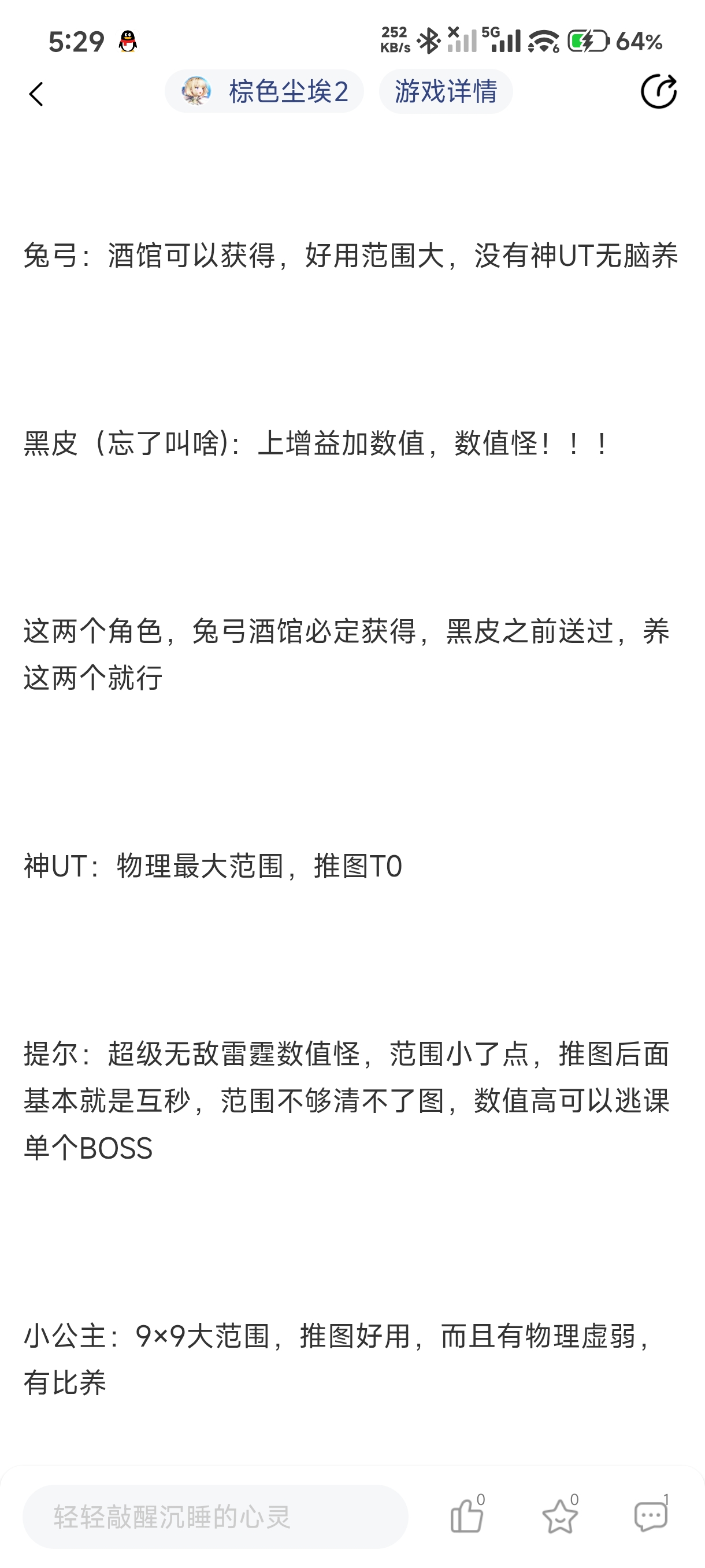Share this post via the top-right icon
The image size is (705, 1568).
[x=659, y=91]
